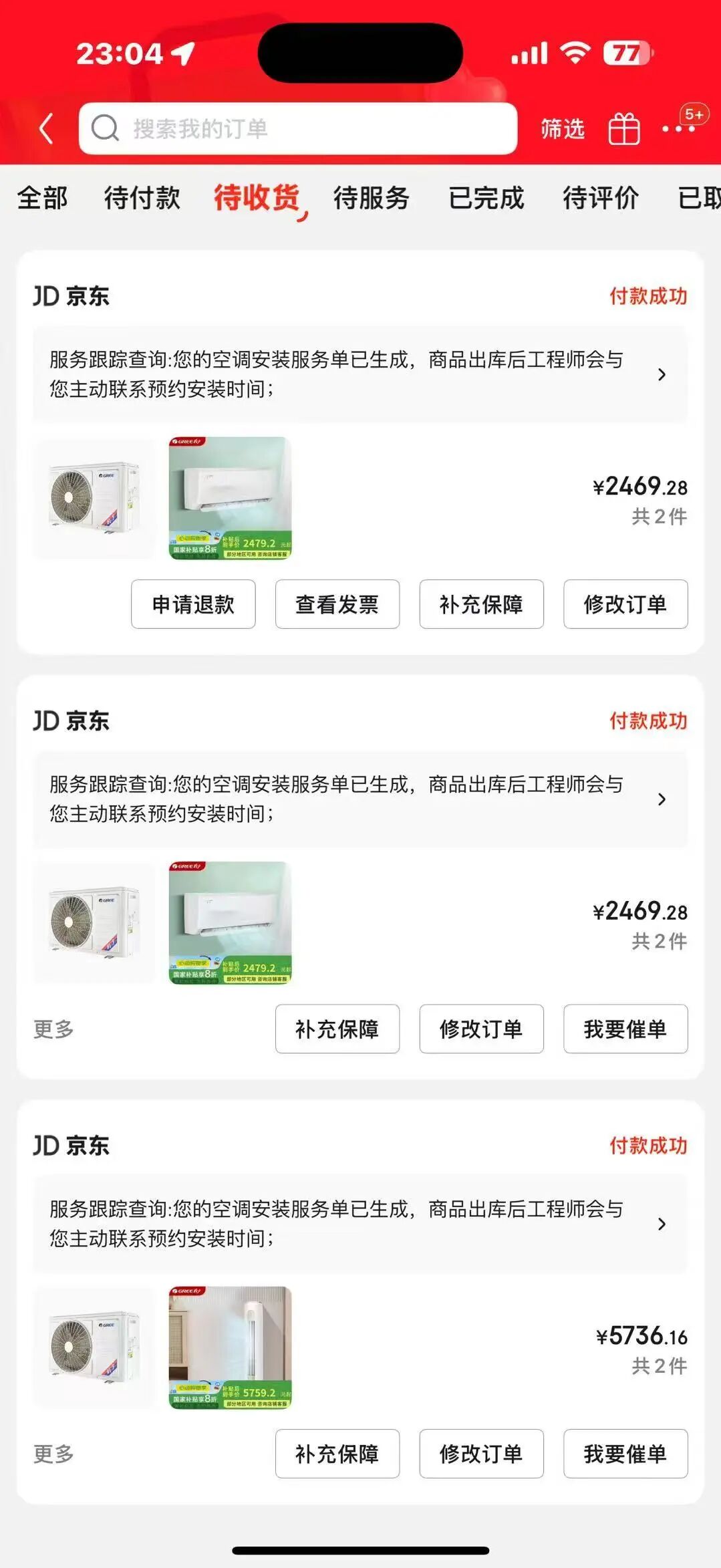Open the 筛选 order filter
Screen dimensions: 721x1568
tap(562, 128)
